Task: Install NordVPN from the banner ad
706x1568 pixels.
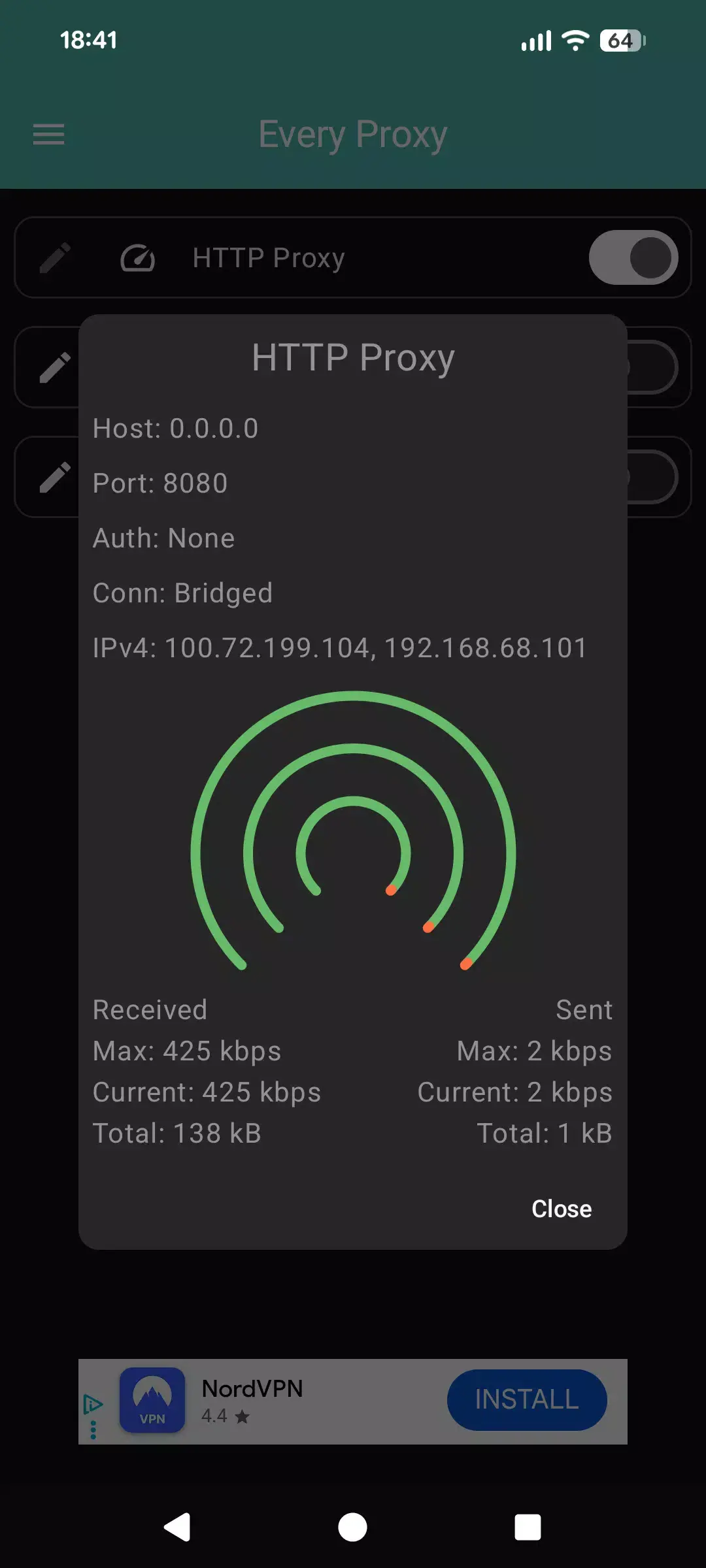Action: (527, 1400)
